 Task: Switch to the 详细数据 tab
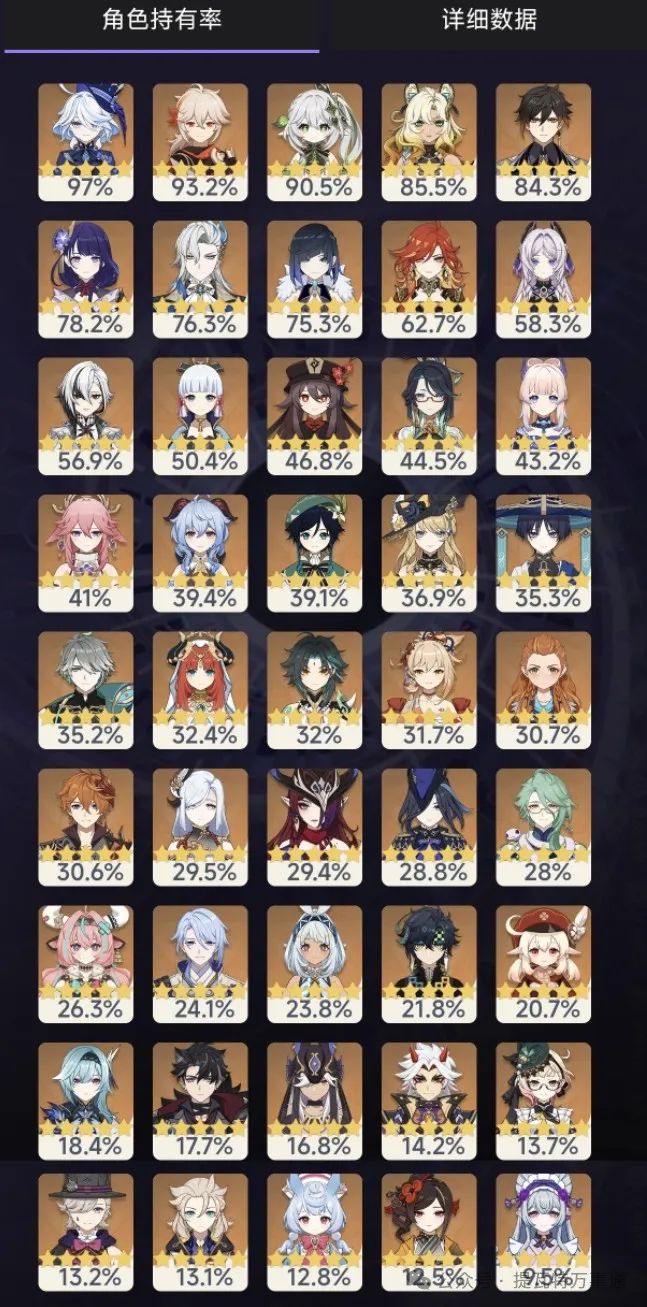click(489, 21)
